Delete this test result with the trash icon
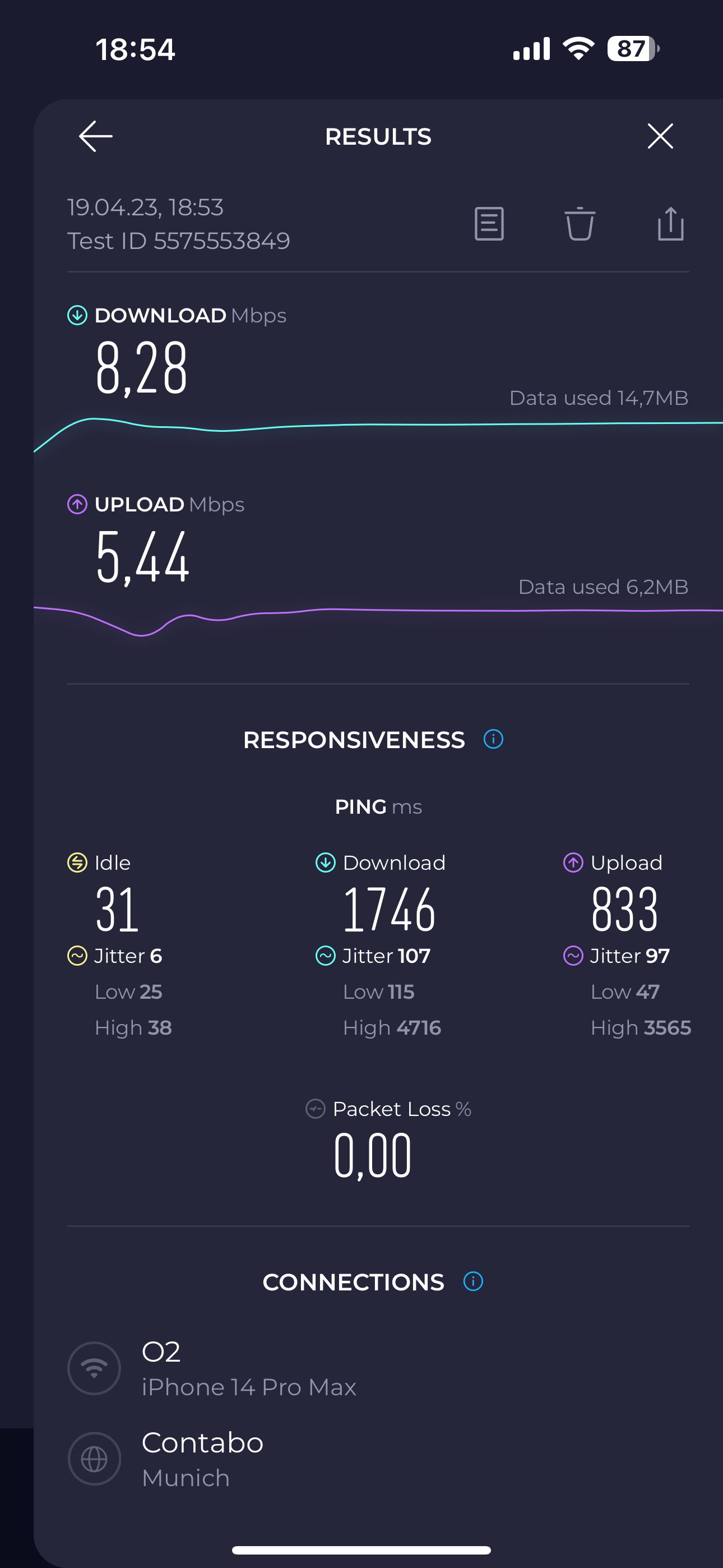Screen dimensions: 723x1568 pyautogui.click(x=580, y=224)
